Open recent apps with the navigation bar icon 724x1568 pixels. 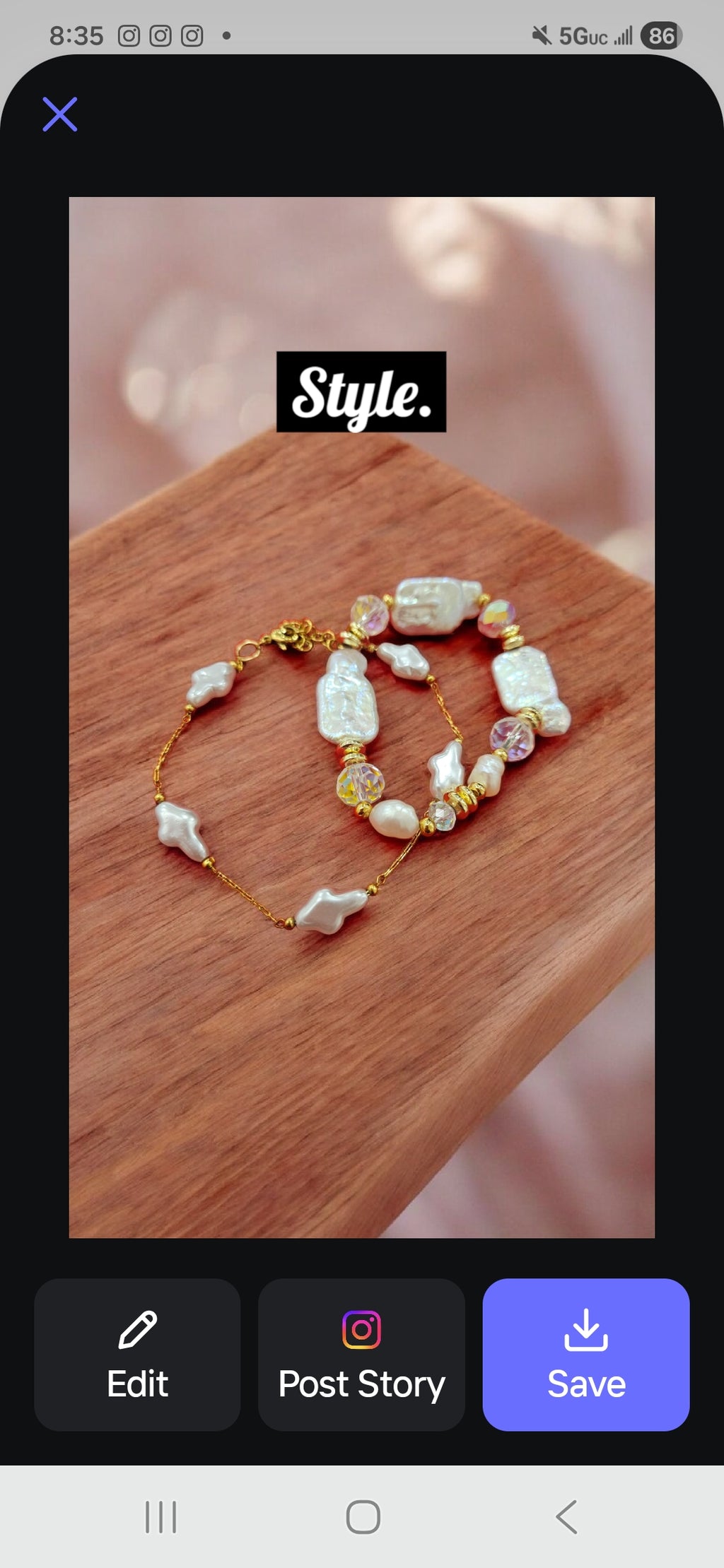point(161,1515)
